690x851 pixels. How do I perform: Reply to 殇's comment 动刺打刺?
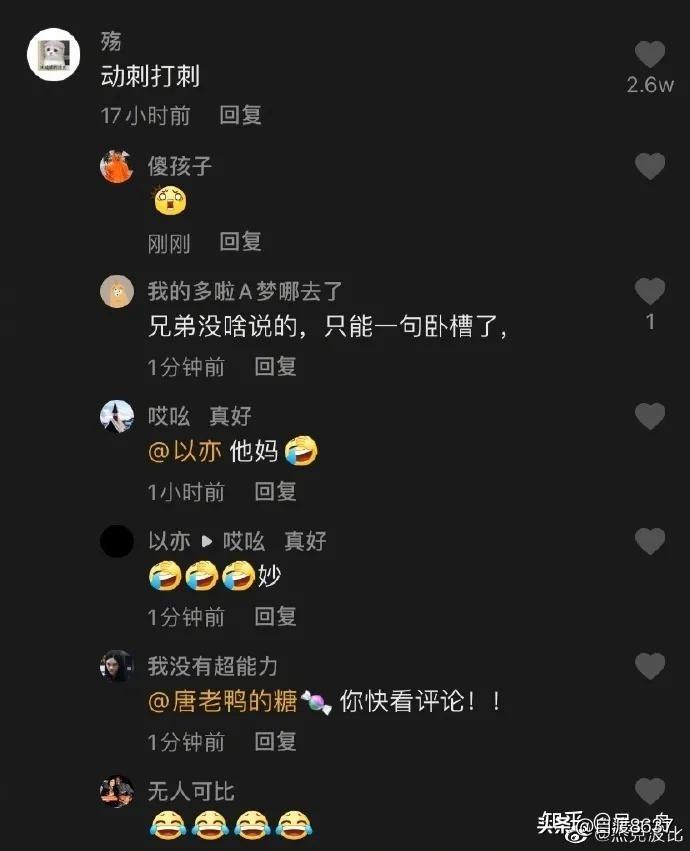240,115
